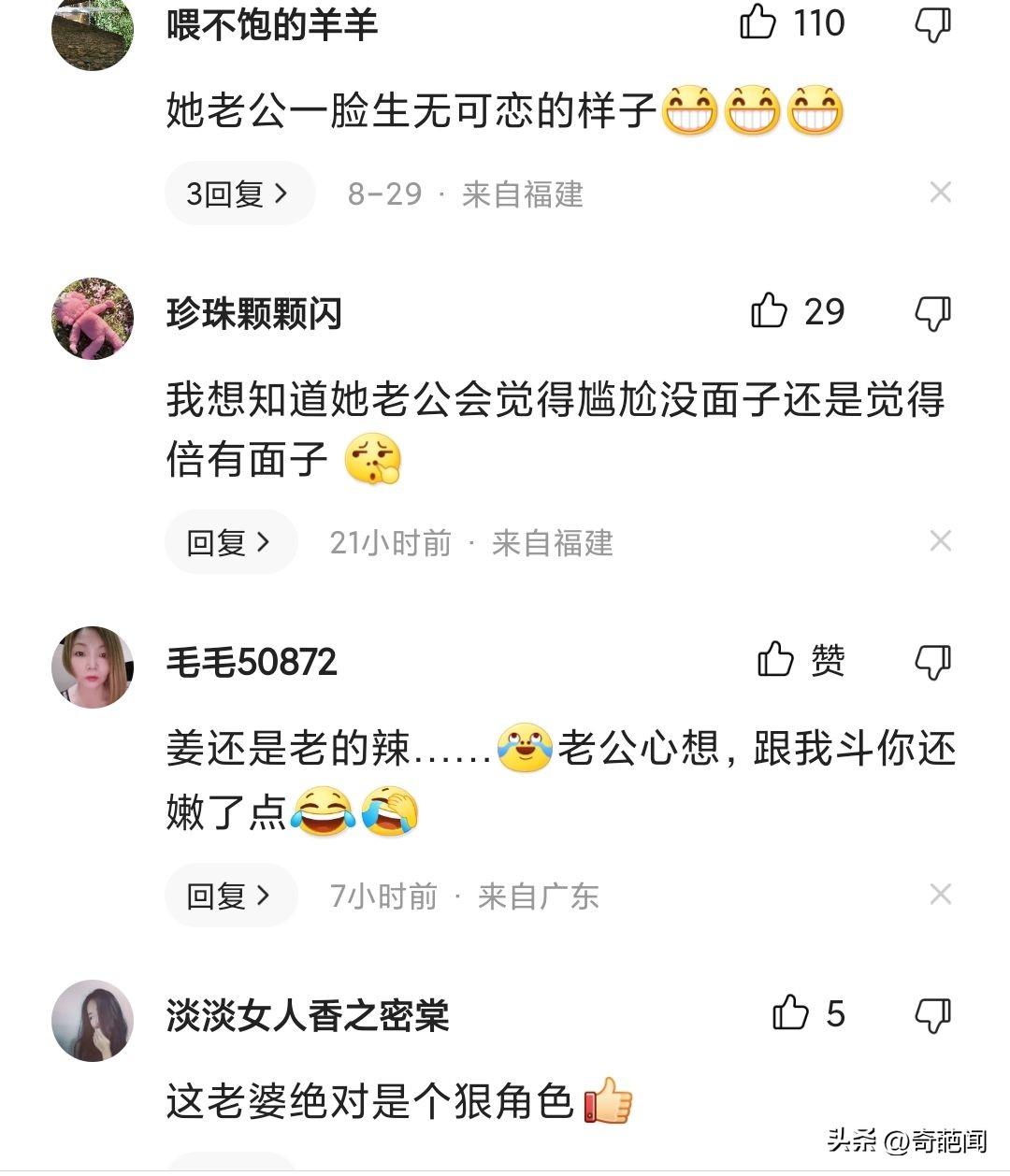Open 毛毛50872's profile avatar
The width and height of the screenshot is (1010, 1176).
coord(93,667)
